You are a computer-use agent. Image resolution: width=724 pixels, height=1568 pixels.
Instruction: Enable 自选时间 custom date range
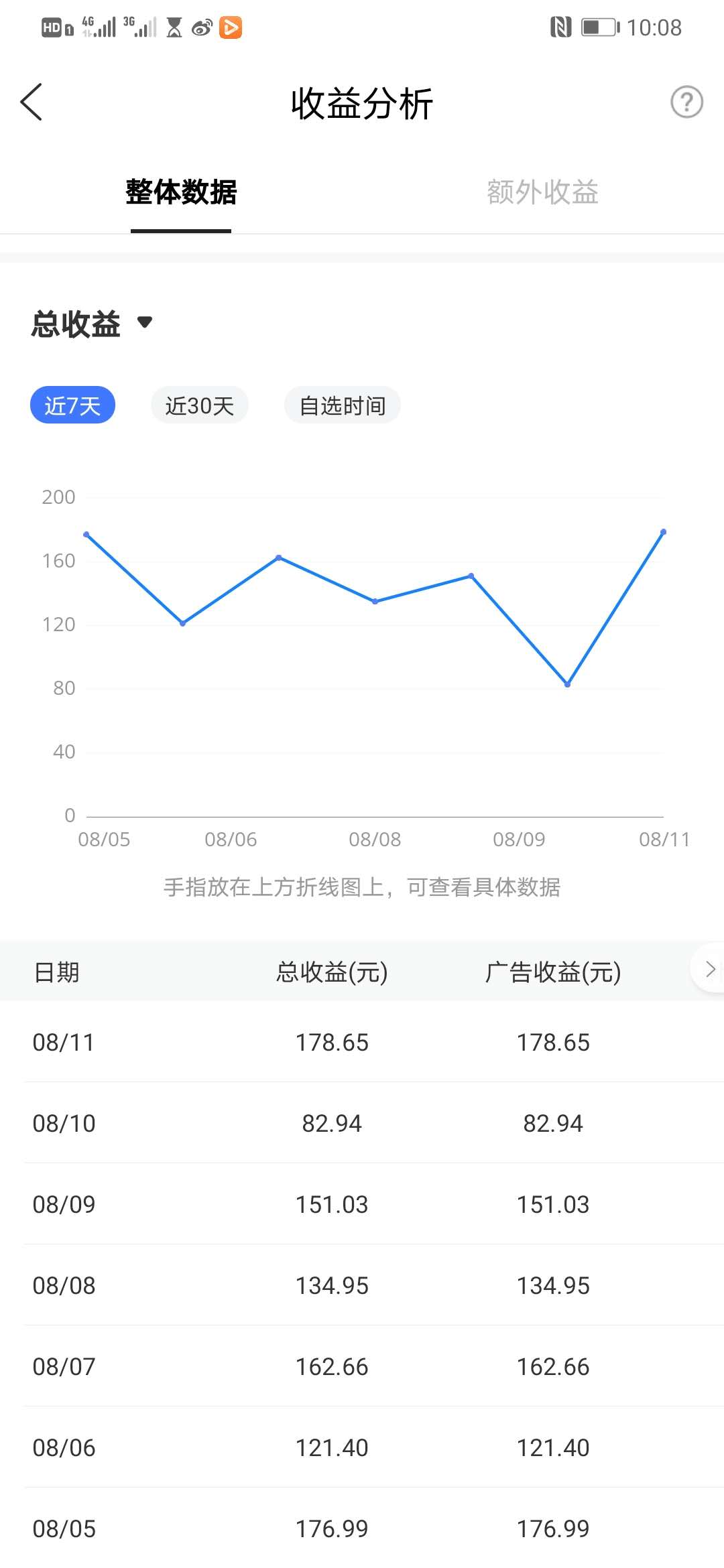click(343, 405)
